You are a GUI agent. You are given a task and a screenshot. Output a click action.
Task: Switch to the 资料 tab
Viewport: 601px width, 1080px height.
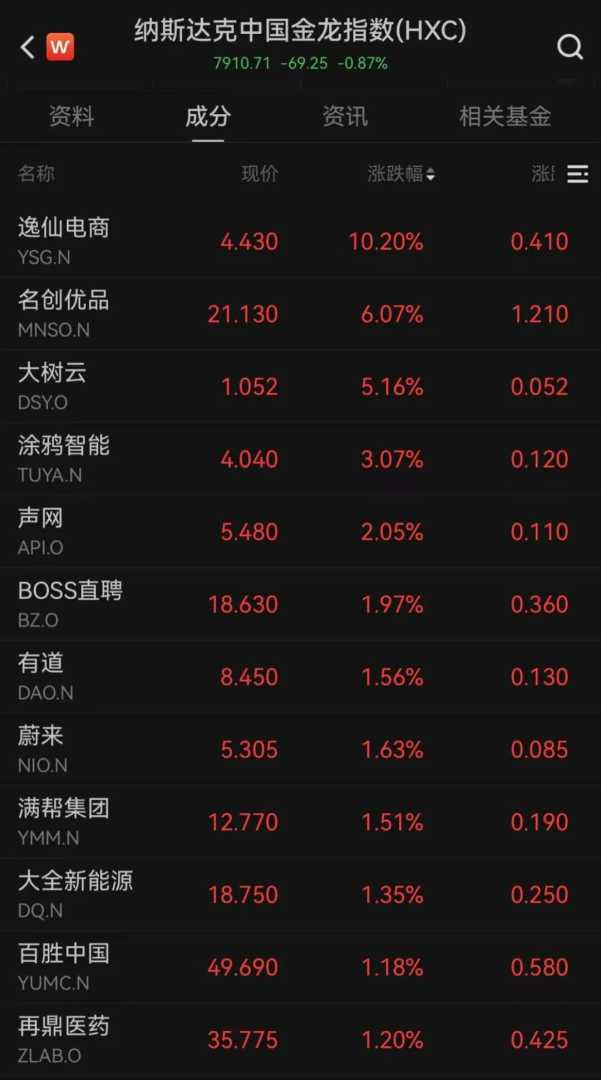[x=71, y=117]
